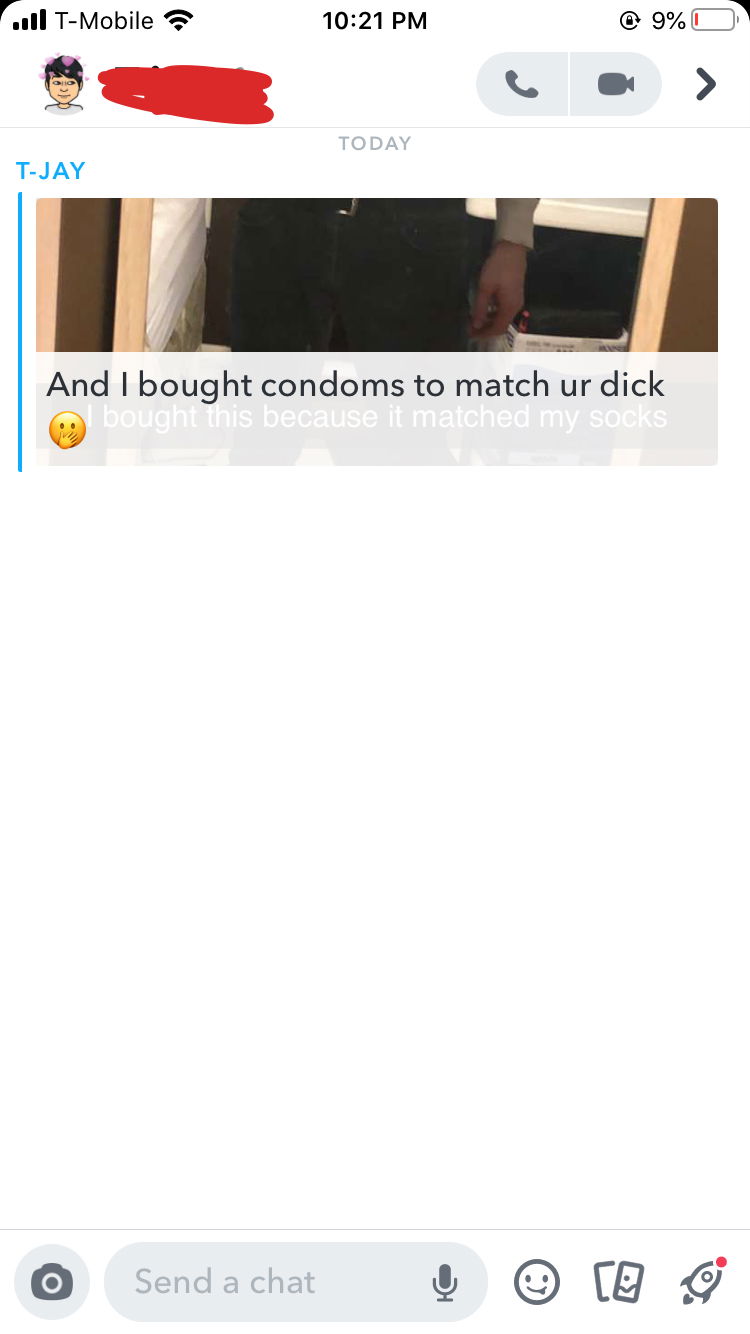This screenshot has height=1334, width=750.
Task: Tap the chevron arrow in the header
Action: tap(706, 84)
